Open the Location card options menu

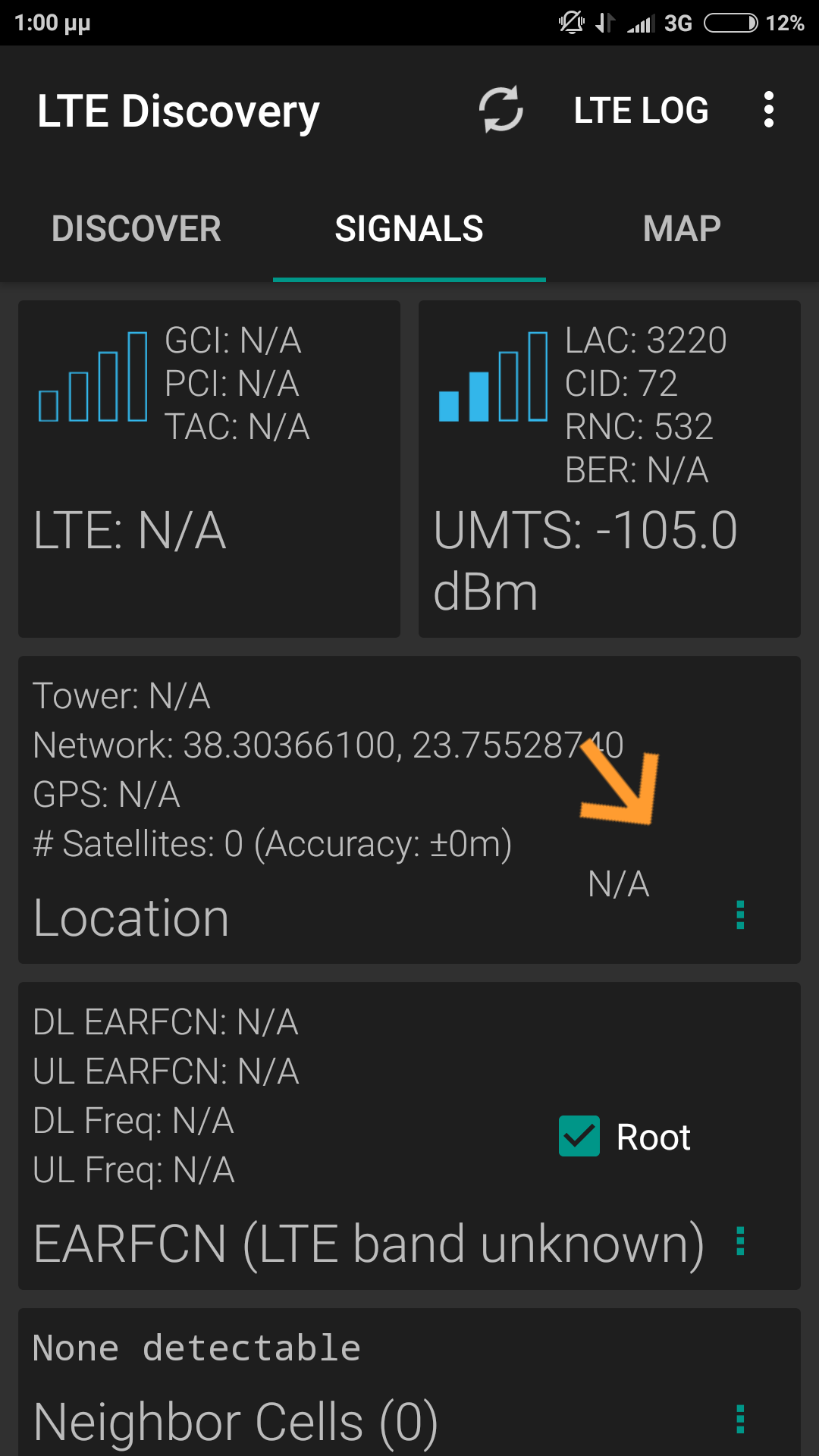click(740, 915)
